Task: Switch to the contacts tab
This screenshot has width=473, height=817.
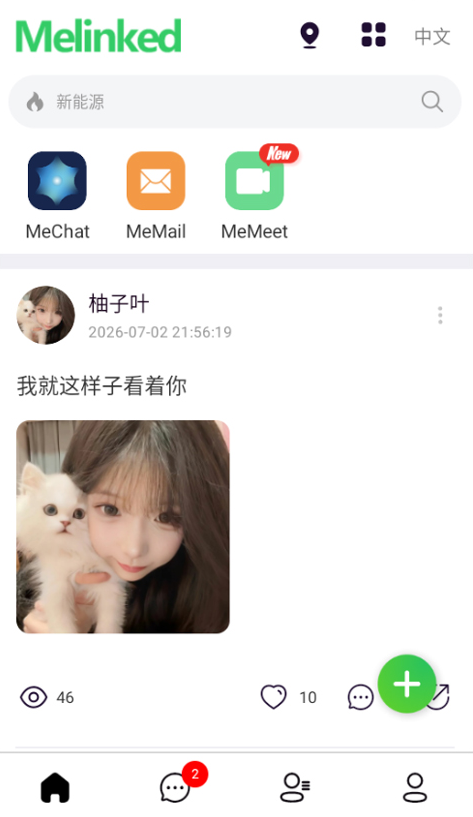Action: coord(295,787)
